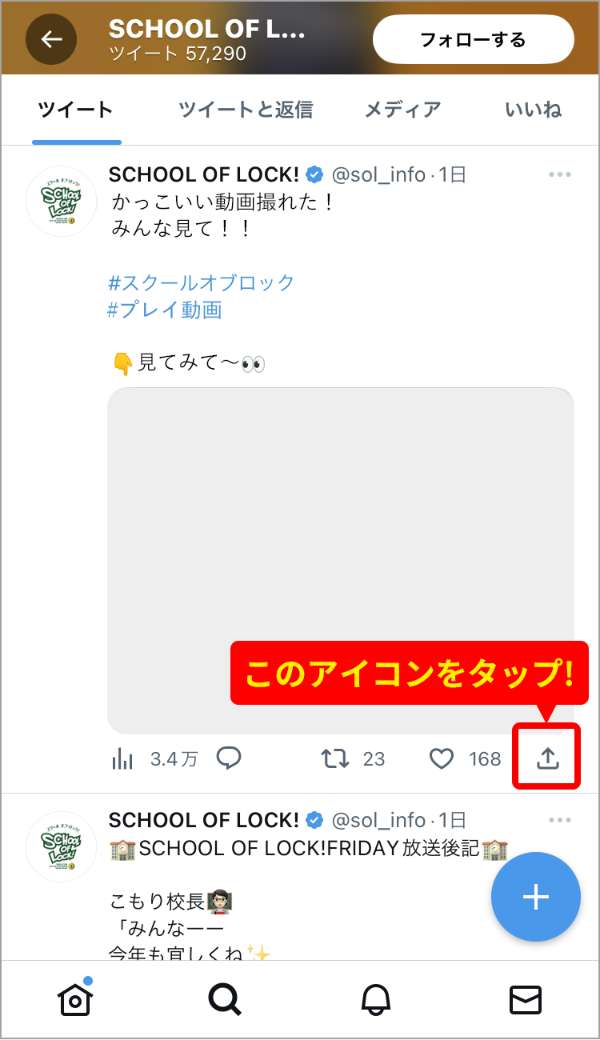The height and width of the screenshot is (1040, 600).
Task: Retweet the tweet with 23 retweets
Action: (334, 759)
